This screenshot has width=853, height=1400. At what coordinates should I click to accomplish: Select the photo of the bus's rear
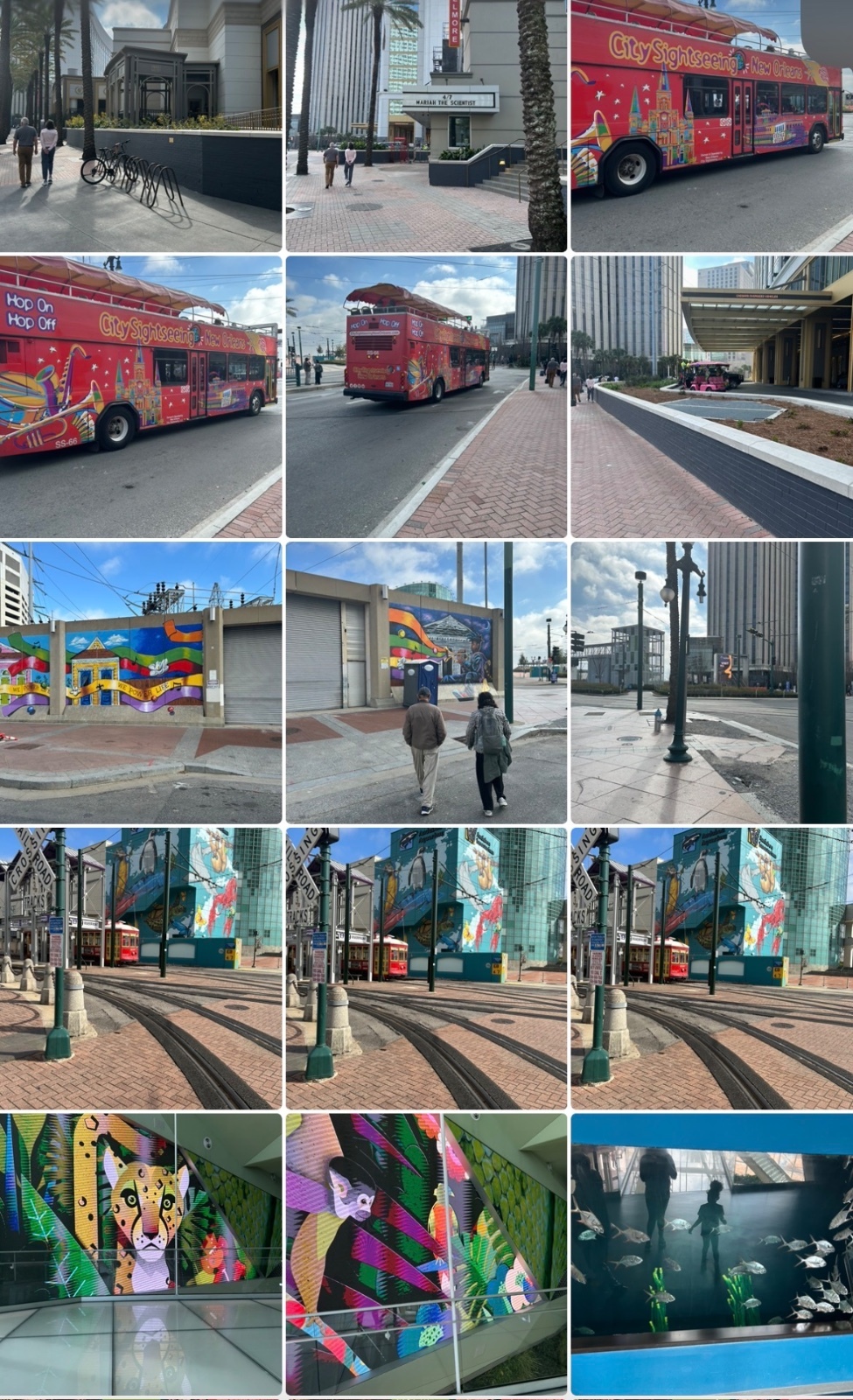pyautogui.click(x=426, y=396)
